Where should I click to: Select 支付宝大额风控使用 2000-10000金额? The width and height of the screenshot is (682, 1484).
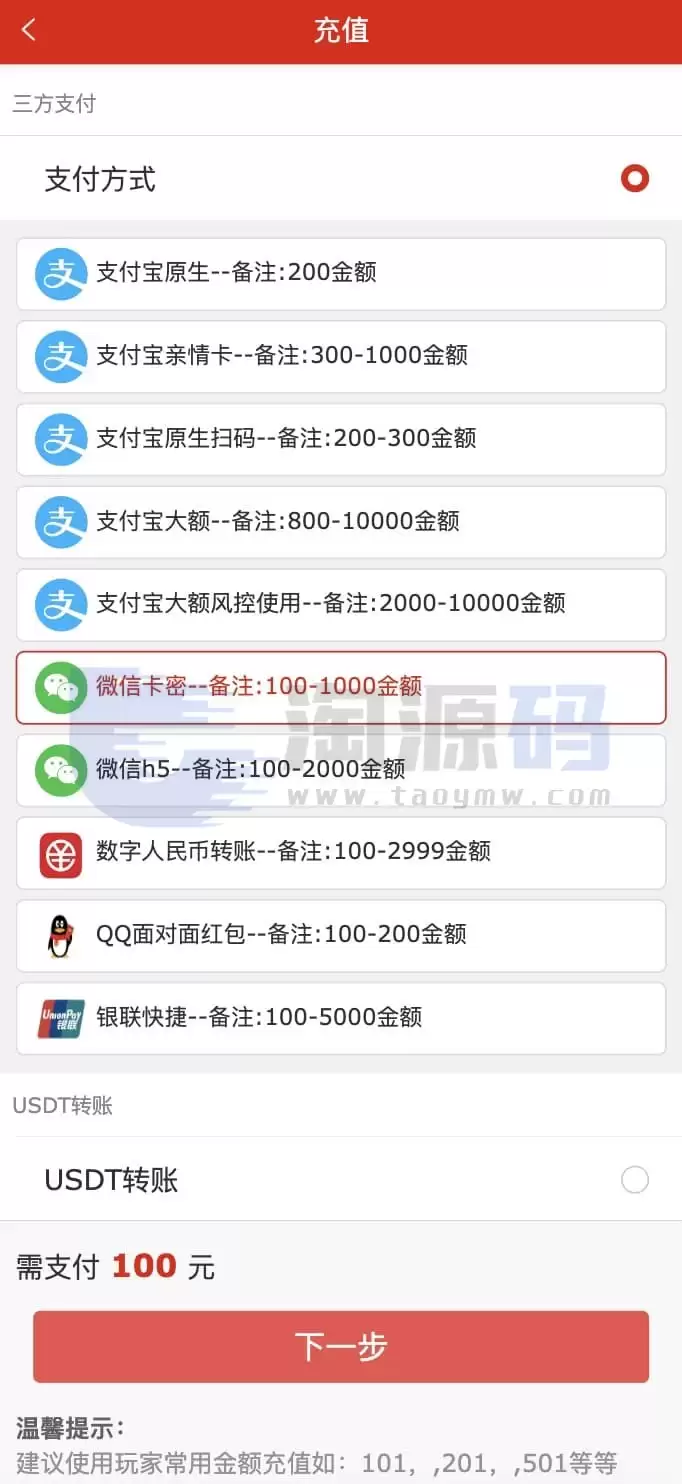point(341,605)
